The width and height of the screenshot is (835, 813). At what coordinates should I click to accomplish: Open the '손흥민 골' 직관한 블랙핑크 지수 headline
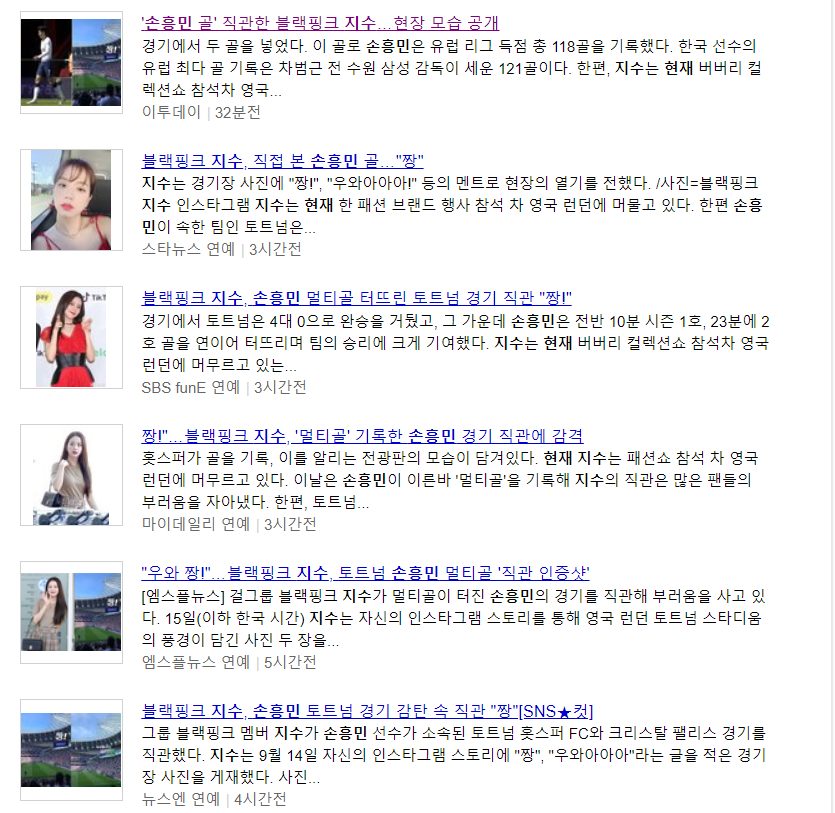click(320, 23)
